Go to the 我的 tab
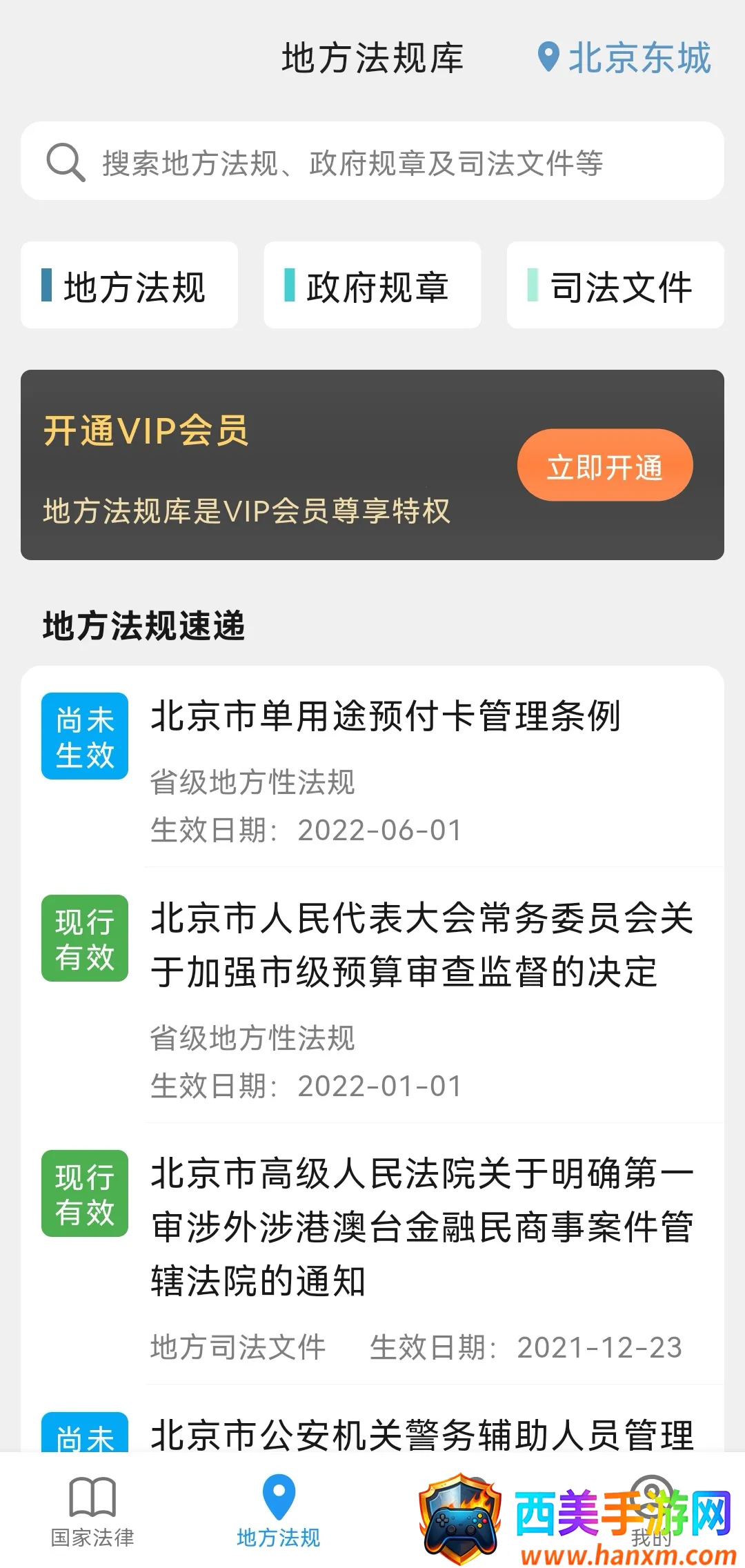Viewport: 745px width, 1568px height. point(651,1511)
